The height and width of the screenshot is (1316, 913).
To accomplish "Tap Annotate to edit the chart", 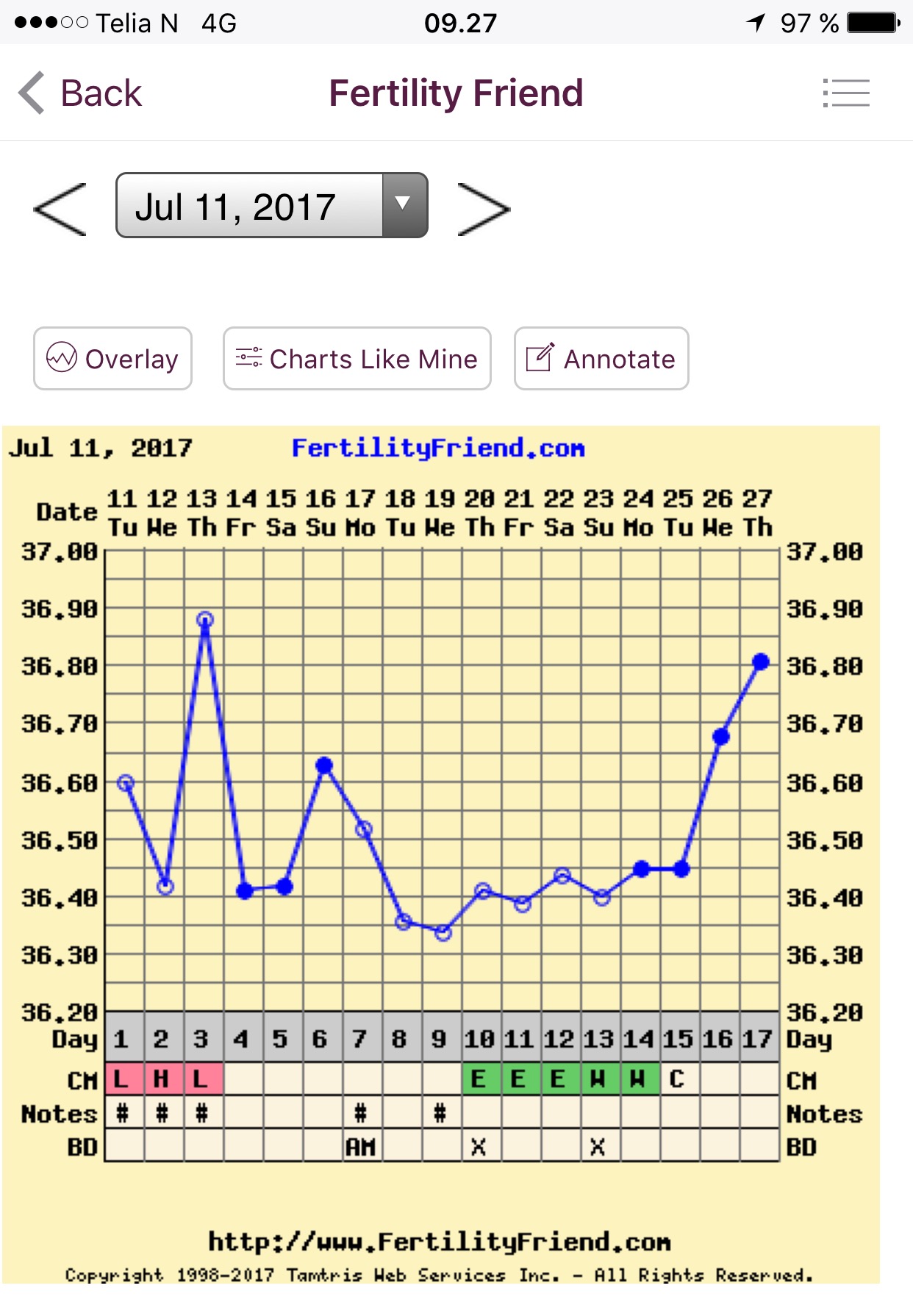I will coord(601,359).
